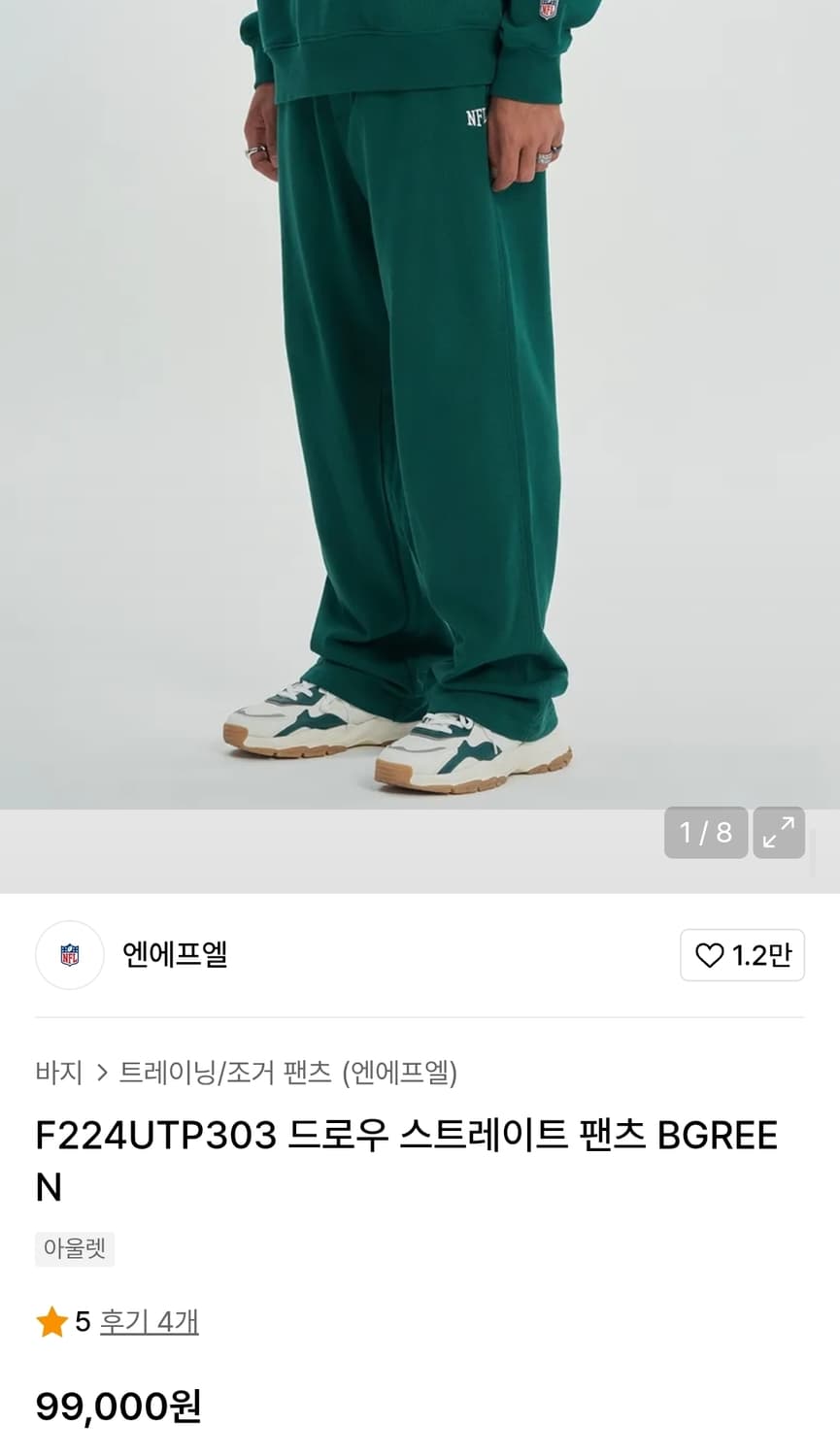Expand image carousel via 1/8 indicator

(706, 833)
